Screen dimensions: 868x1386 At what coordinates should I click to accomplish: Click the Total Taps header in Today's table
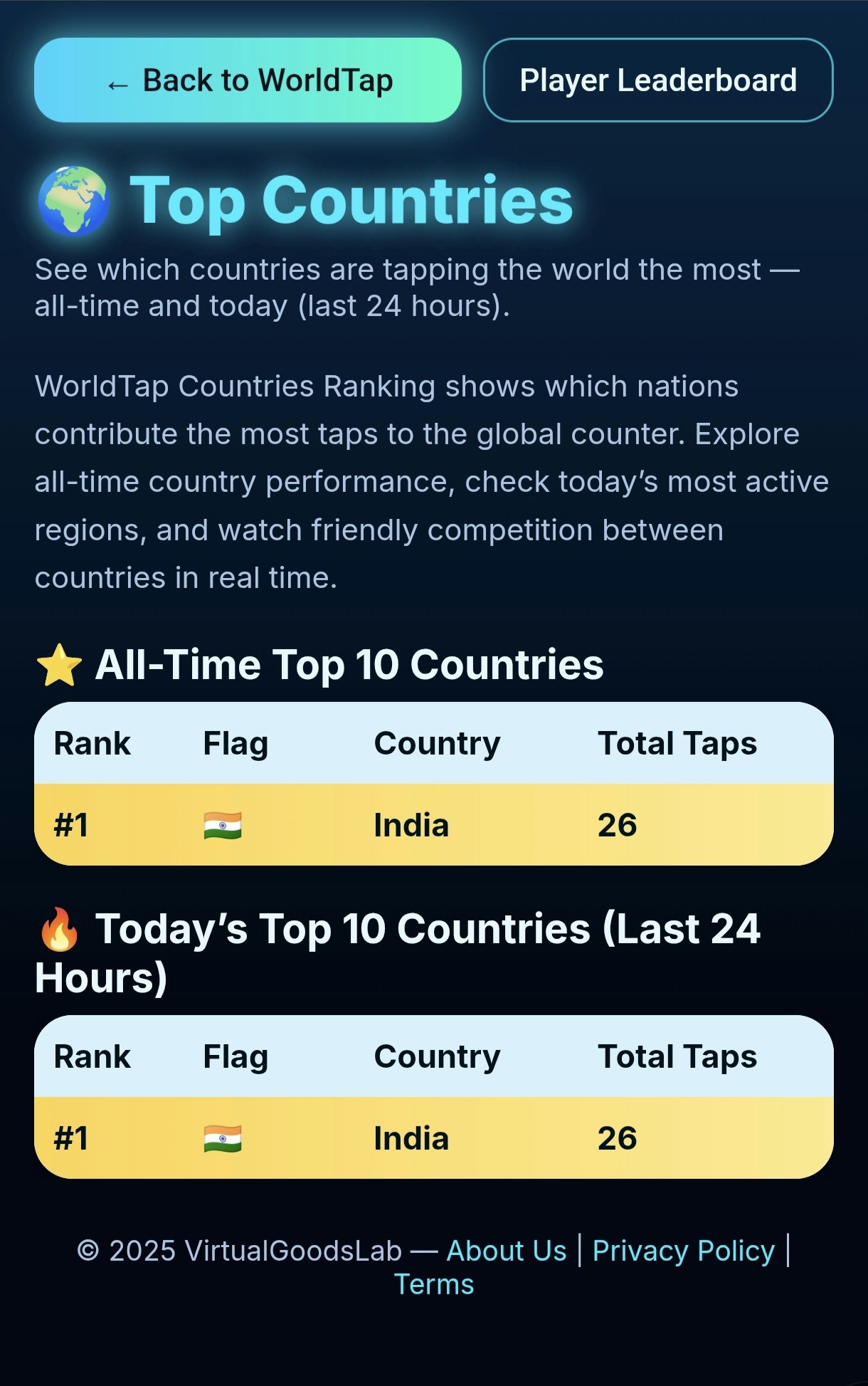[678, 1056]
